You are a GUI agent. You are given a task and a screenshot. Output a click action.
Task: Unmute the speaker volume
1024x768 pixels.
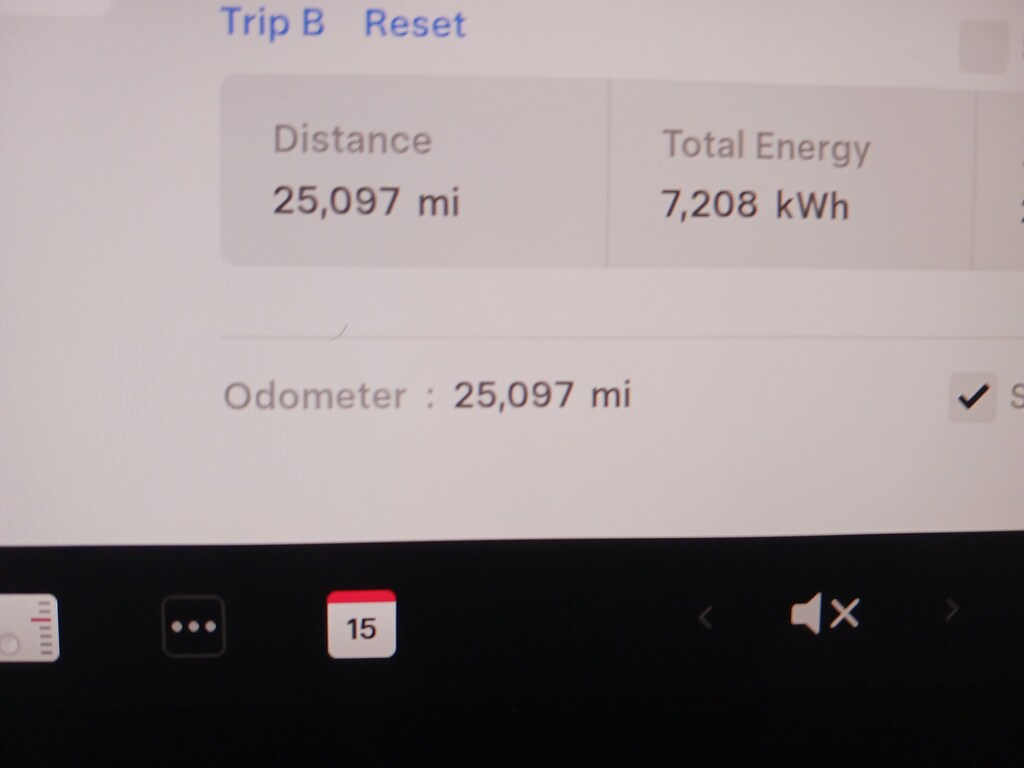tap(825, 613)
